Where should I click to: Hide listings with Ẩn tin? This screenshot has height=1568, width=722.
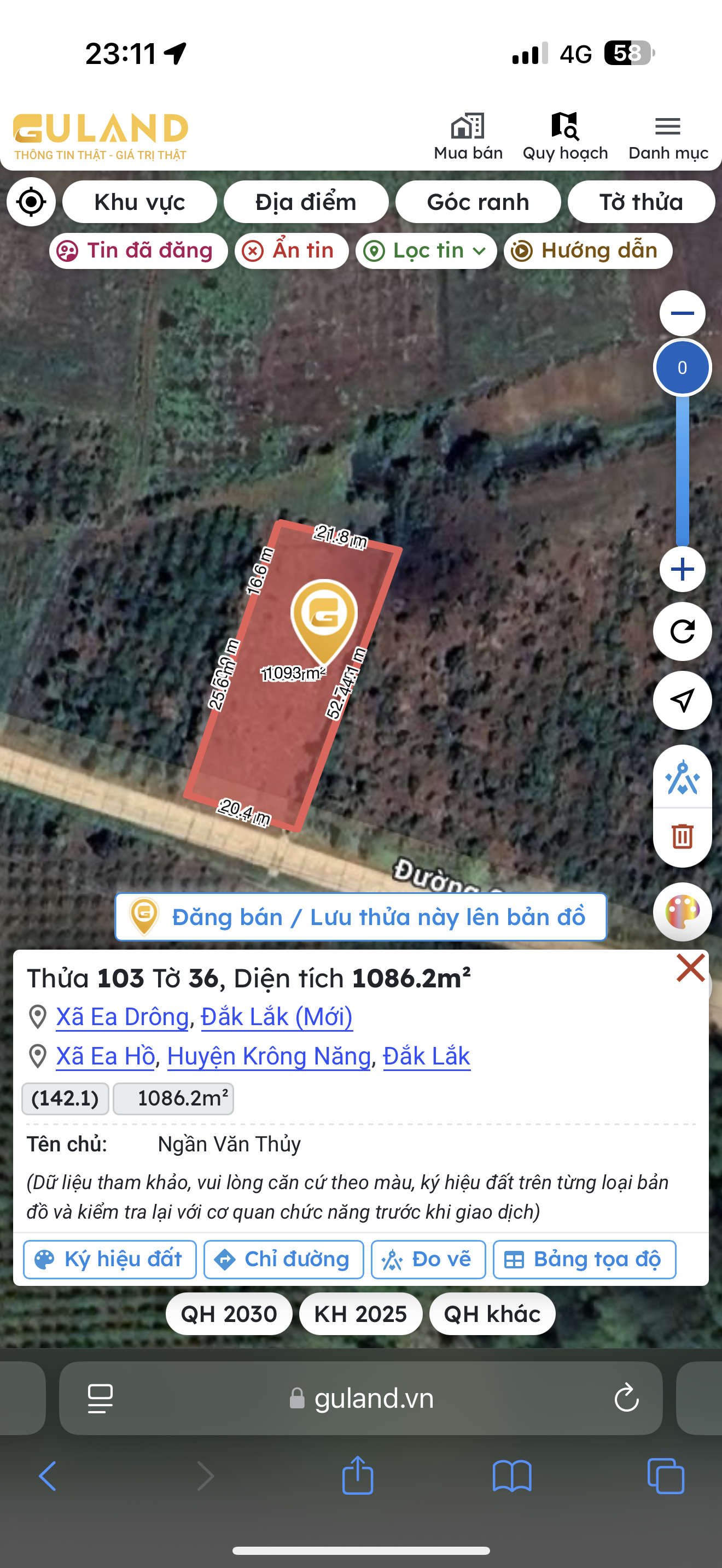coord(291,251)
